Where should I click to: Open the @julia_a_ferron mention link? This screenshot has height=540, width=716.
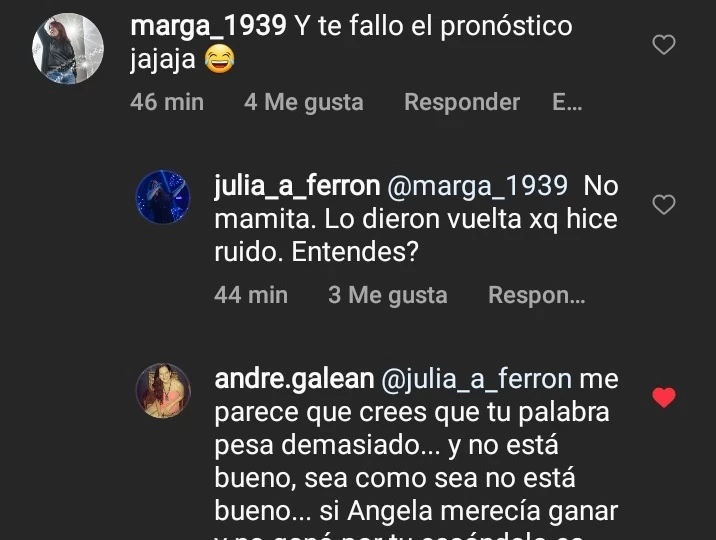point(475,380)
